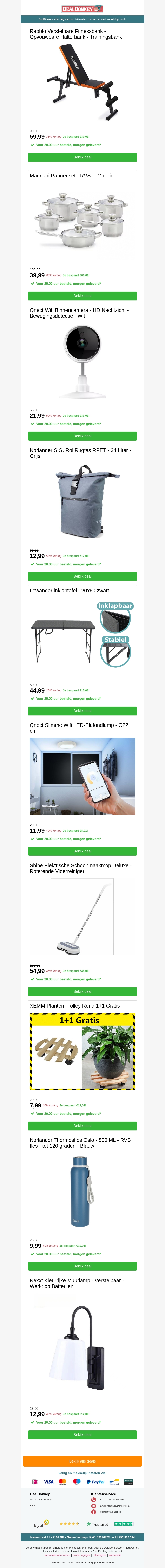Open XEMM Planten Trolley deal button
The image size is (165, 1568).
tap(82, 1125)
